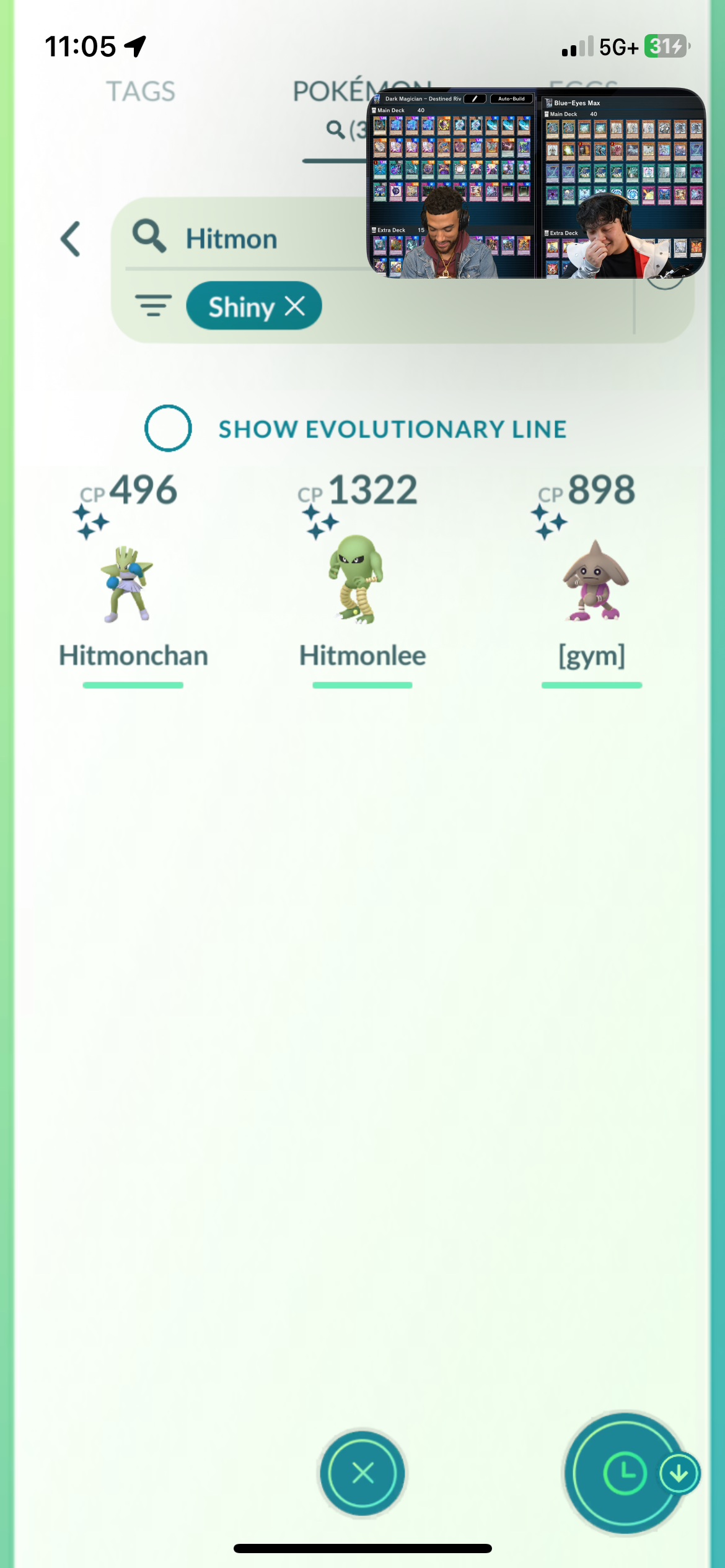The height and width of the screenshot is (1568, 725).
Task: Switch to the Tags tab
Action: point(141,92)
